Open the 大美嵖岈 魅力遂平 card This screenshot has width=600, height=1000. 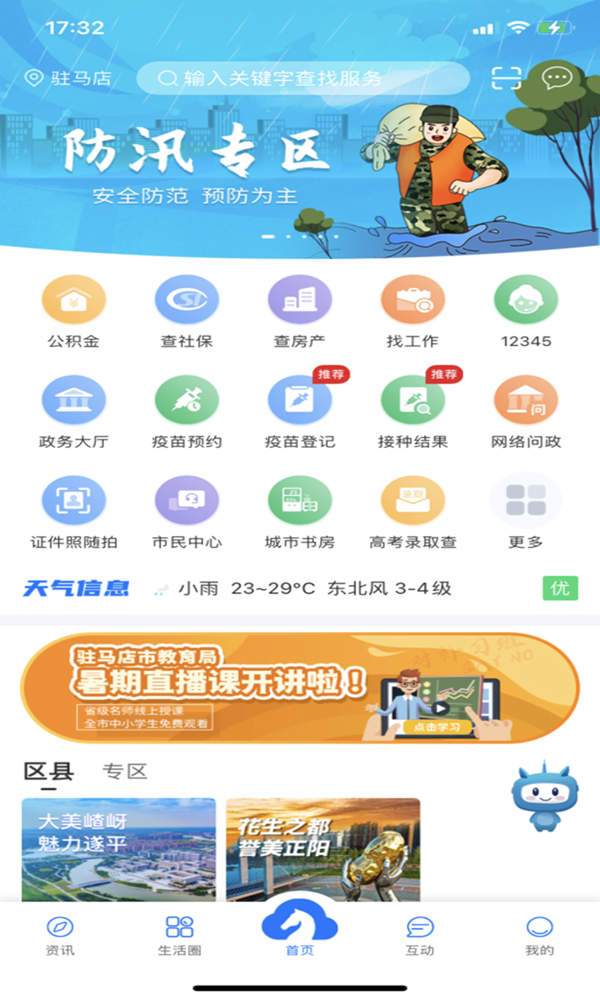[x=119, y=850]
